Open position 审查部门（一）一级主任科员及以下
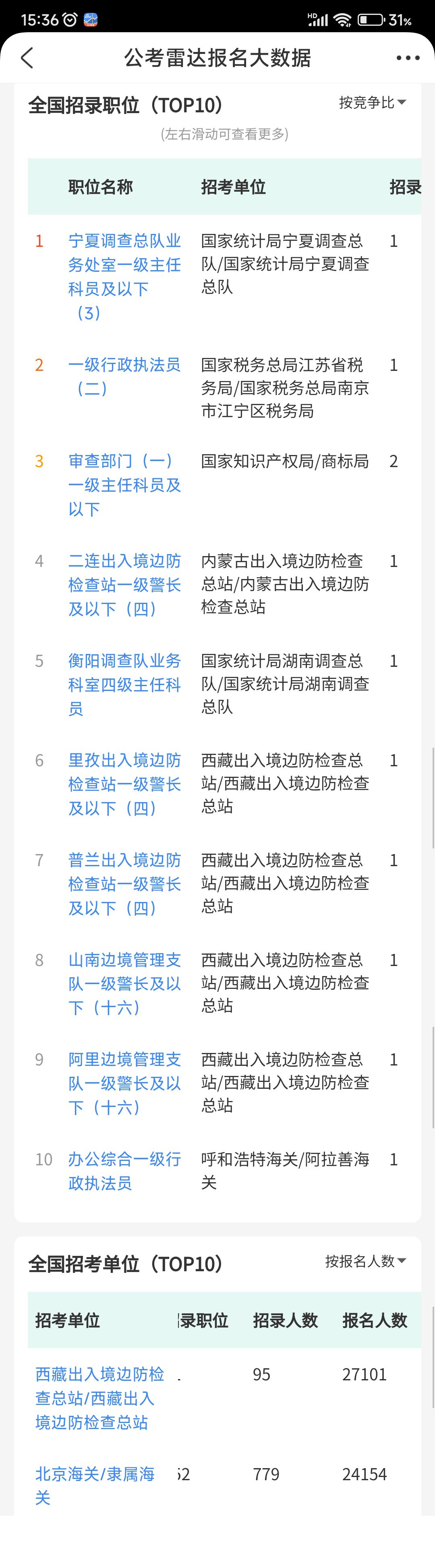This screenshot has width=435, height=1568. (x=124, y=484)
